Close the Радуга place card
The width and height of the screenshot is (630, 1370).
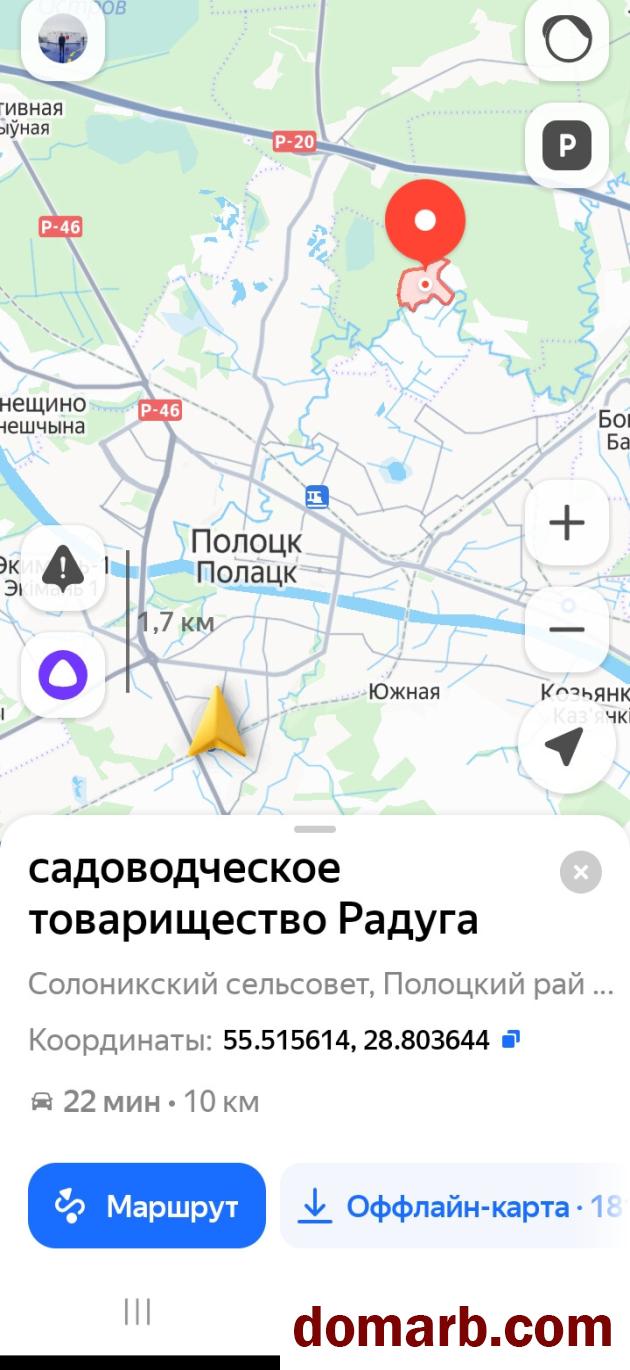580,872
